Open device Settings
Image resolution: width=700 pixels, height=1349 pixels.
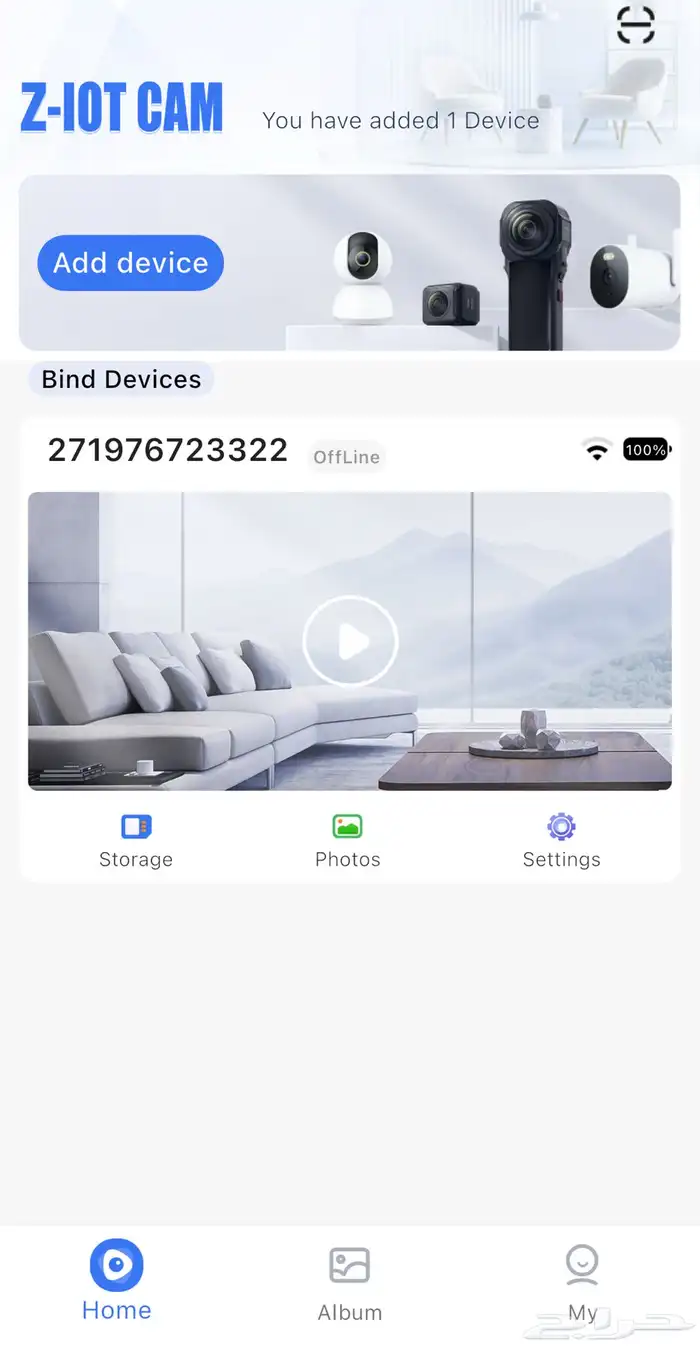tap(561, 841)
